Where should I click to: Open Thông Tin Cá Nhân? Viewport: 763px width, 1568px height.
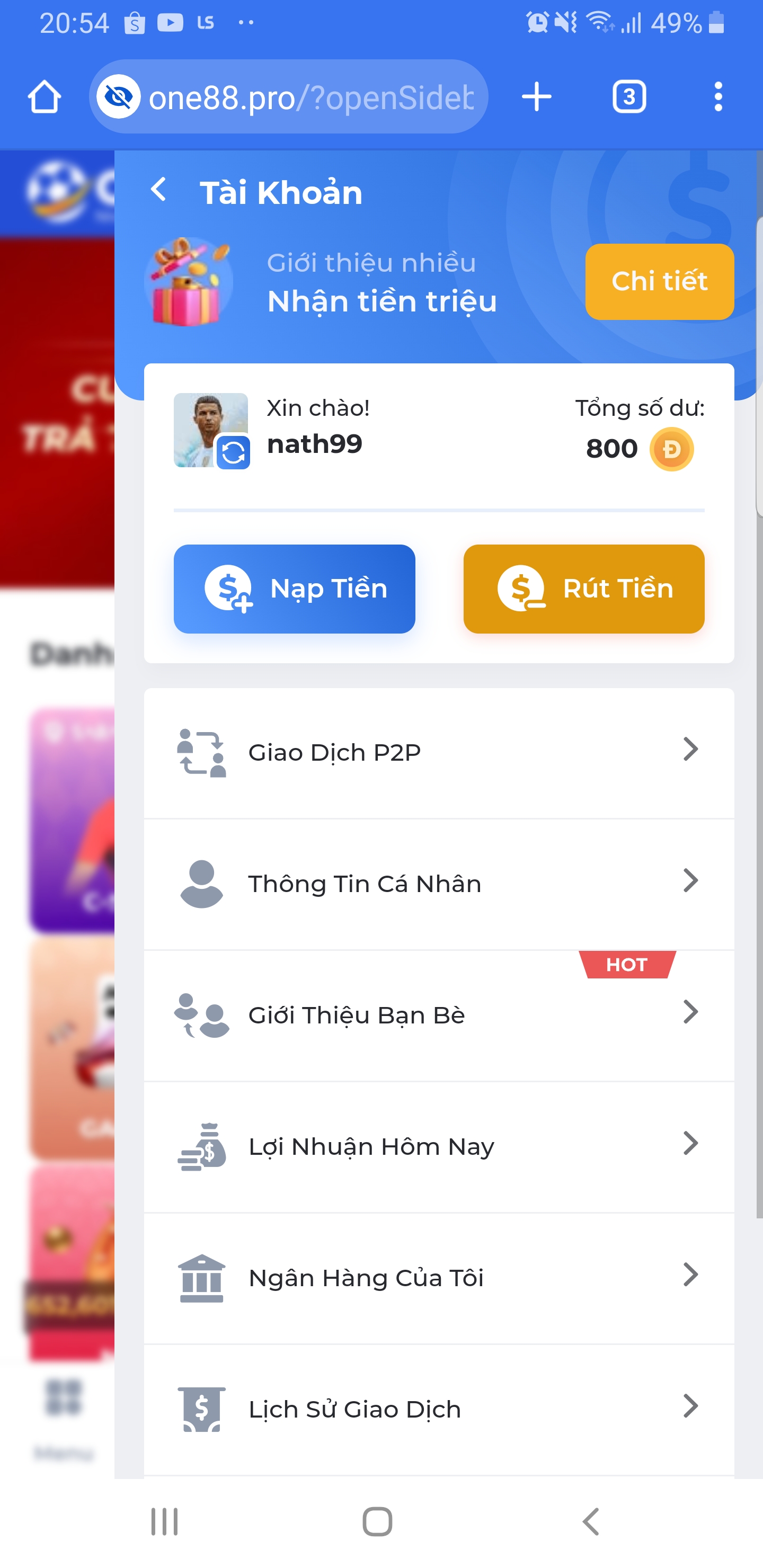click(x=438, y=884)
